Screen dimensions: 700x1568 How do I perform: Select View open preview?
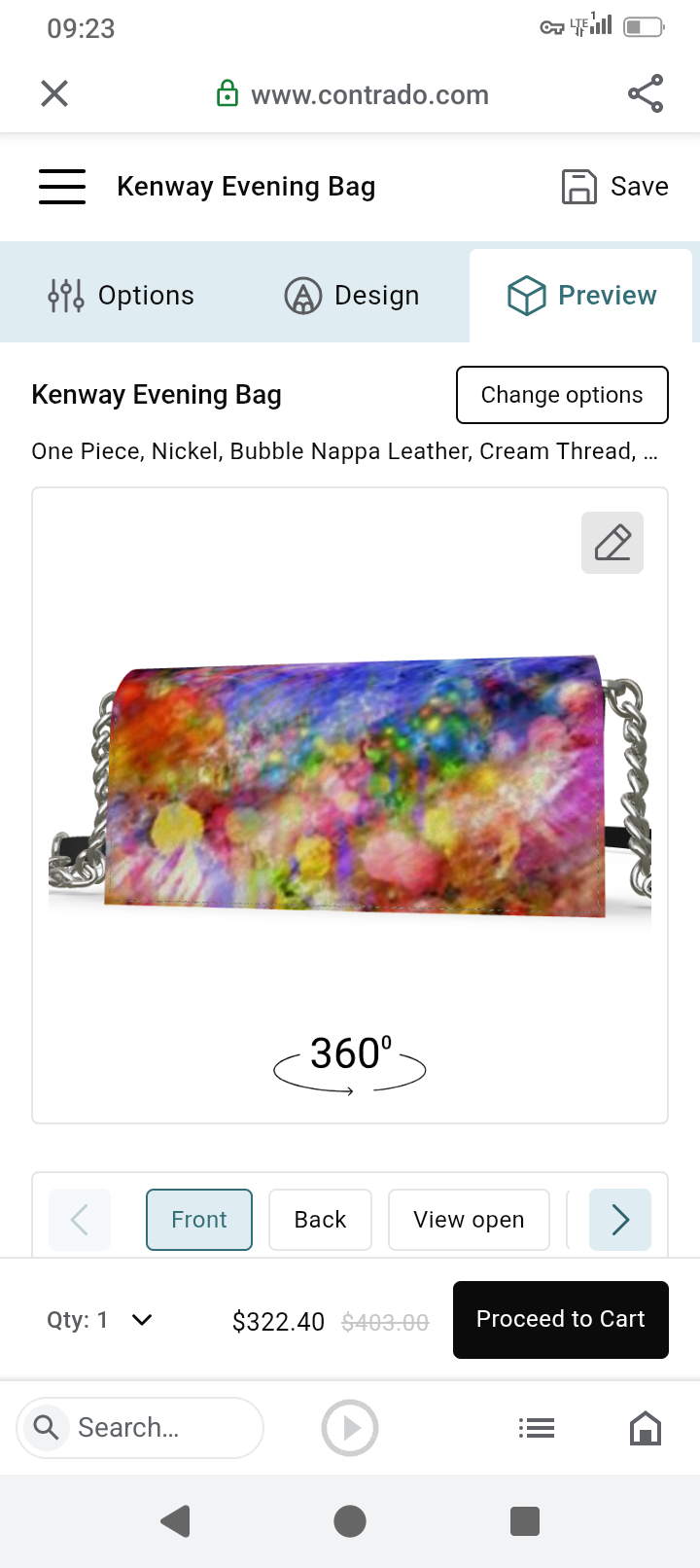point(469,1220)
